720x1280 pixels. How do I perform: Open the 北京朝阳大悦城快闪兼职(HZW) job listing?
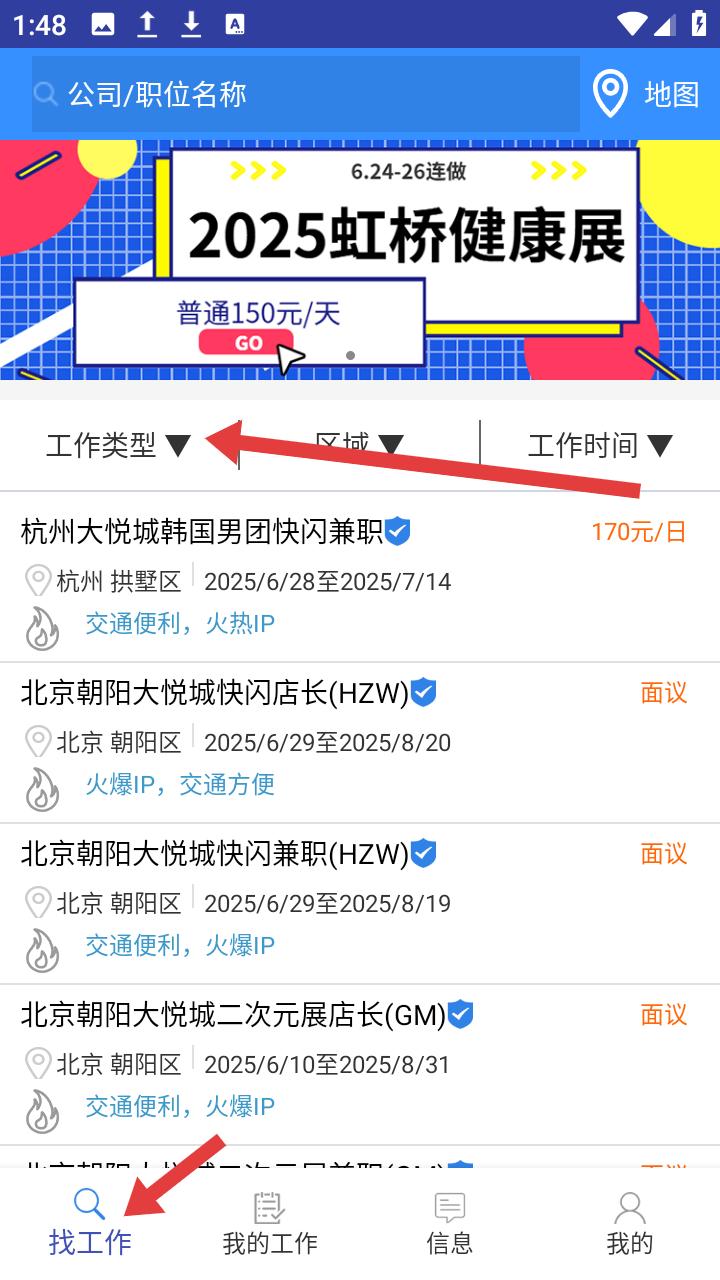click(x=360, y=903)
